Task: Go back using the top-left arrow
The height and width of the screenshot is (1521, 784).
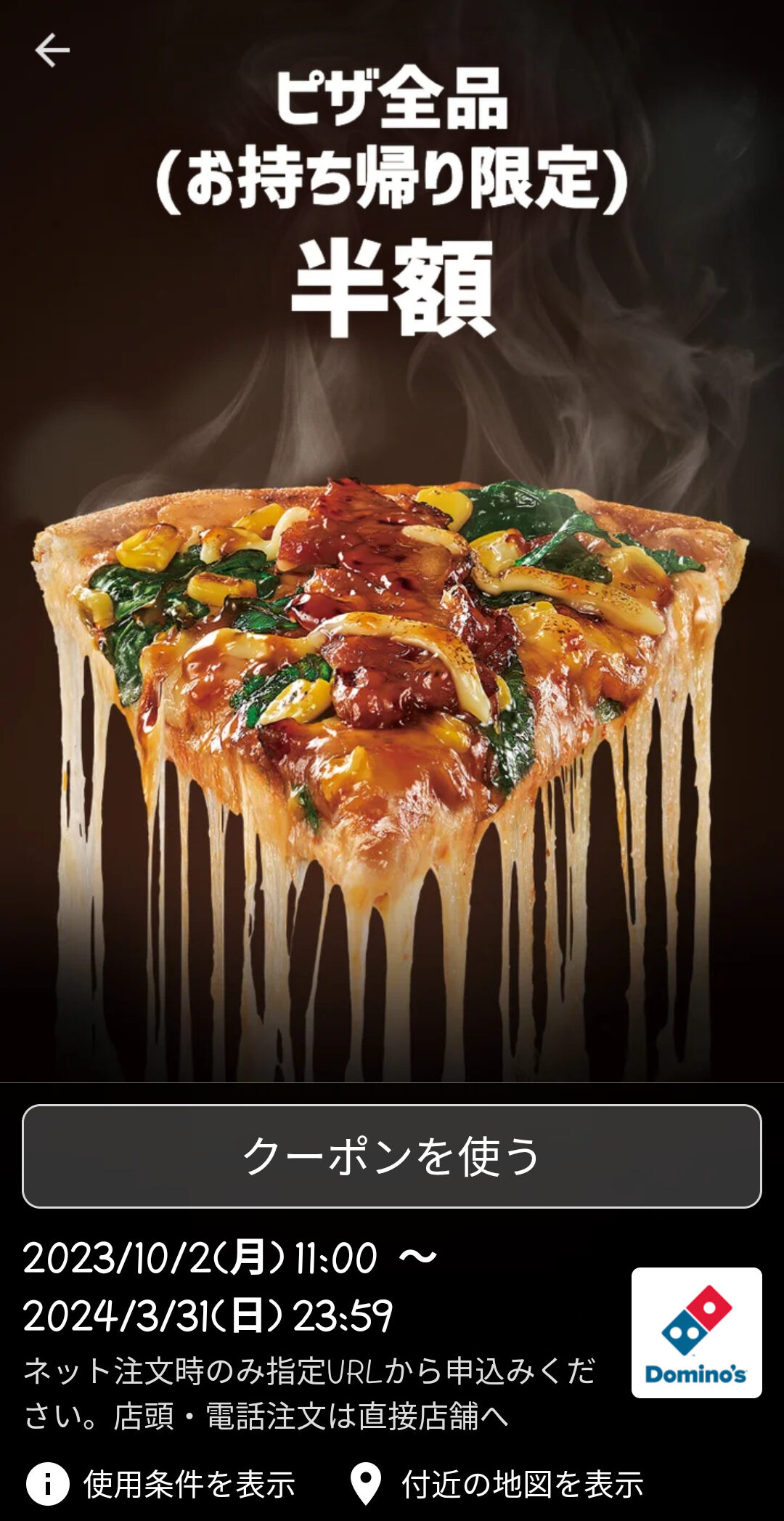Action: pos(52,50)
